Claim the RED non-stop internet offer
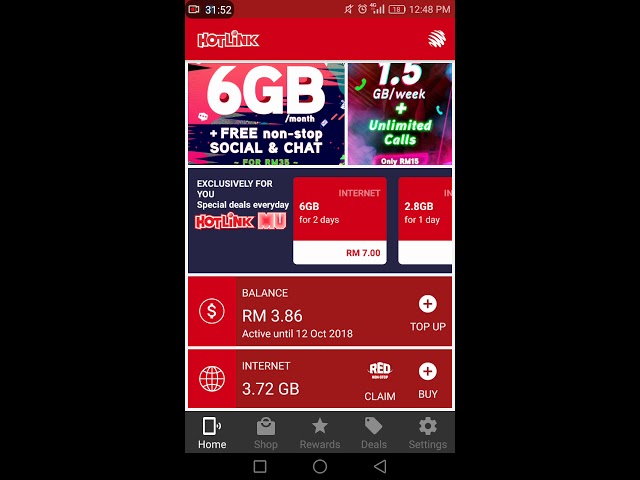 tap(380, 381)
